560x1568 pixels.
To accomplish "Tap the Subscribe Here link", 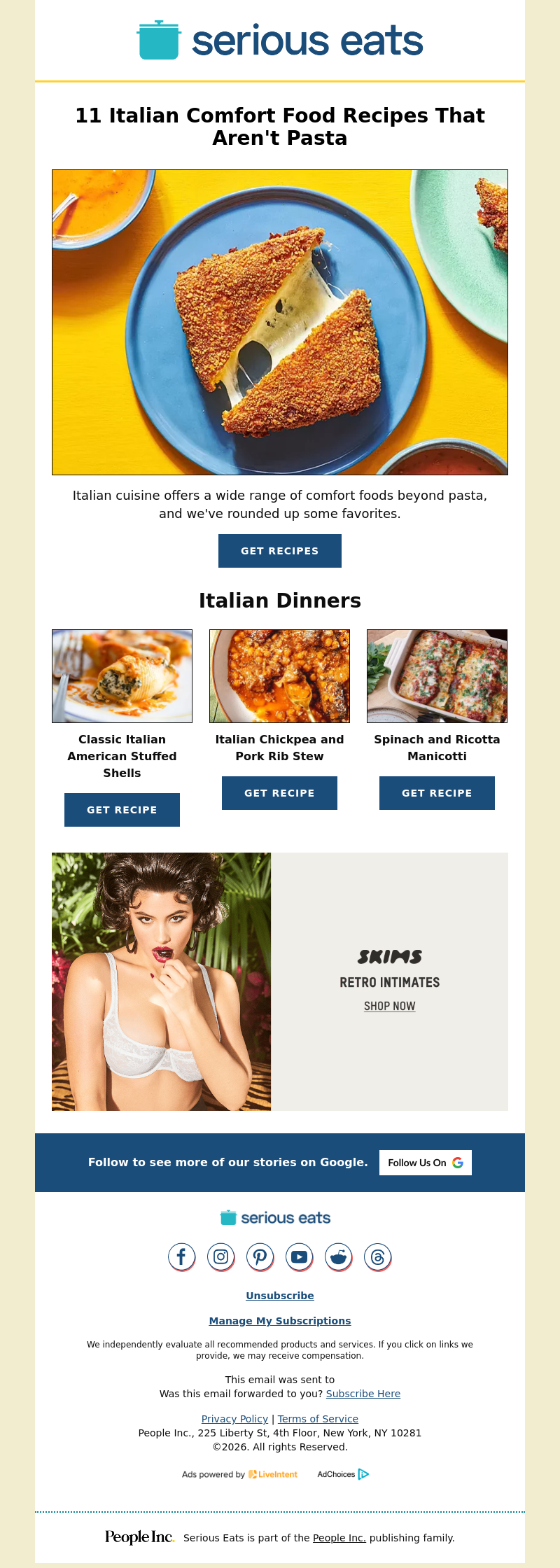I will (x=363, y=1394).
